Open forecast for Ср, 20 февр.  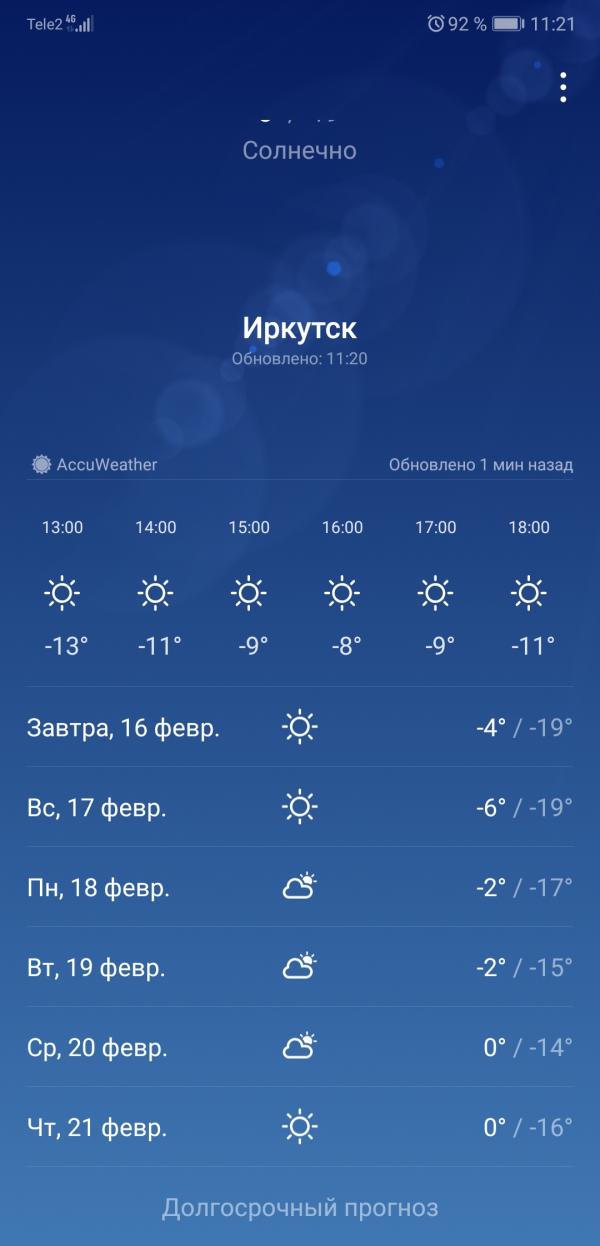tap(300, 1047)
